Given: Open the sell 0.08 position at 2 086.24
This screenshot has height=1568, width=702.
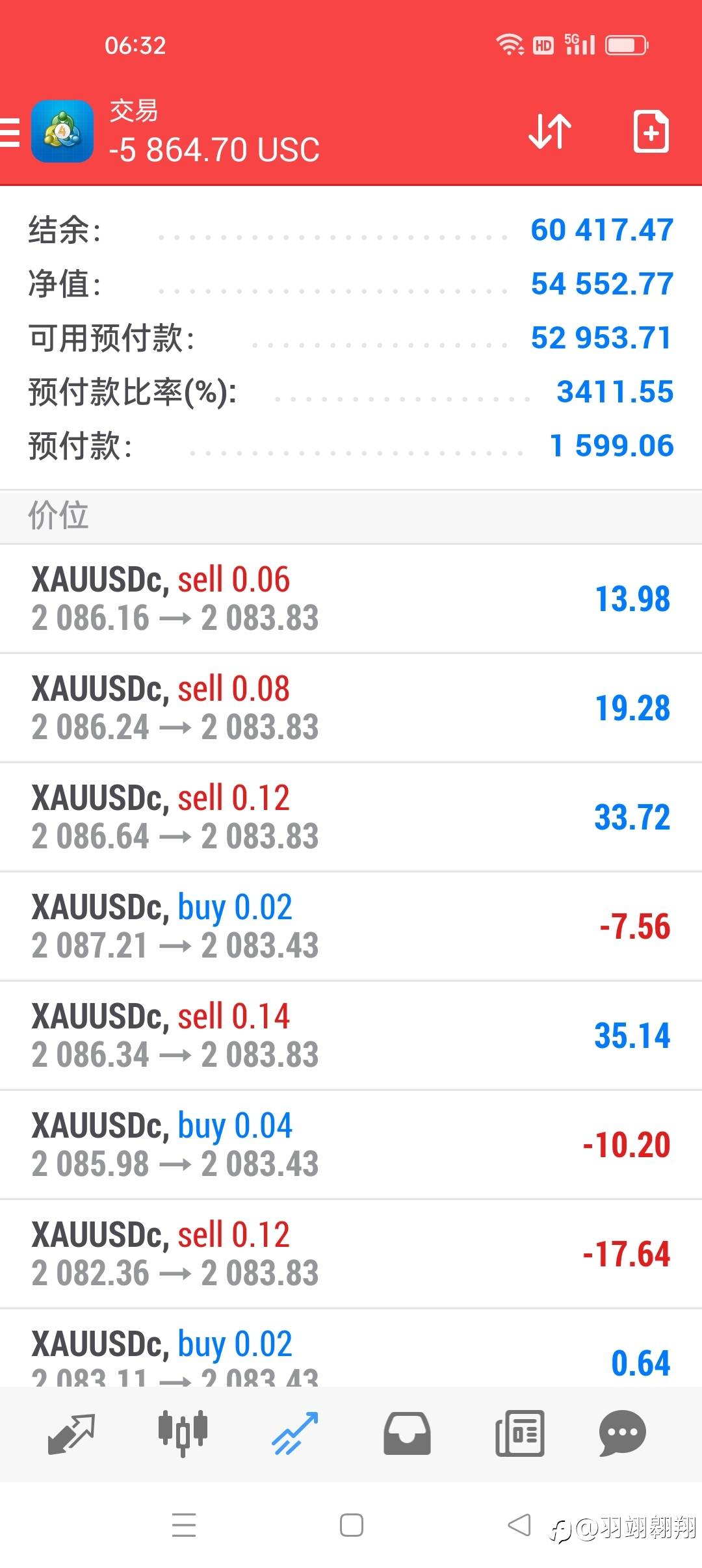Looking at the screenshot, I should pyautogui.click(x=351, y=708).
